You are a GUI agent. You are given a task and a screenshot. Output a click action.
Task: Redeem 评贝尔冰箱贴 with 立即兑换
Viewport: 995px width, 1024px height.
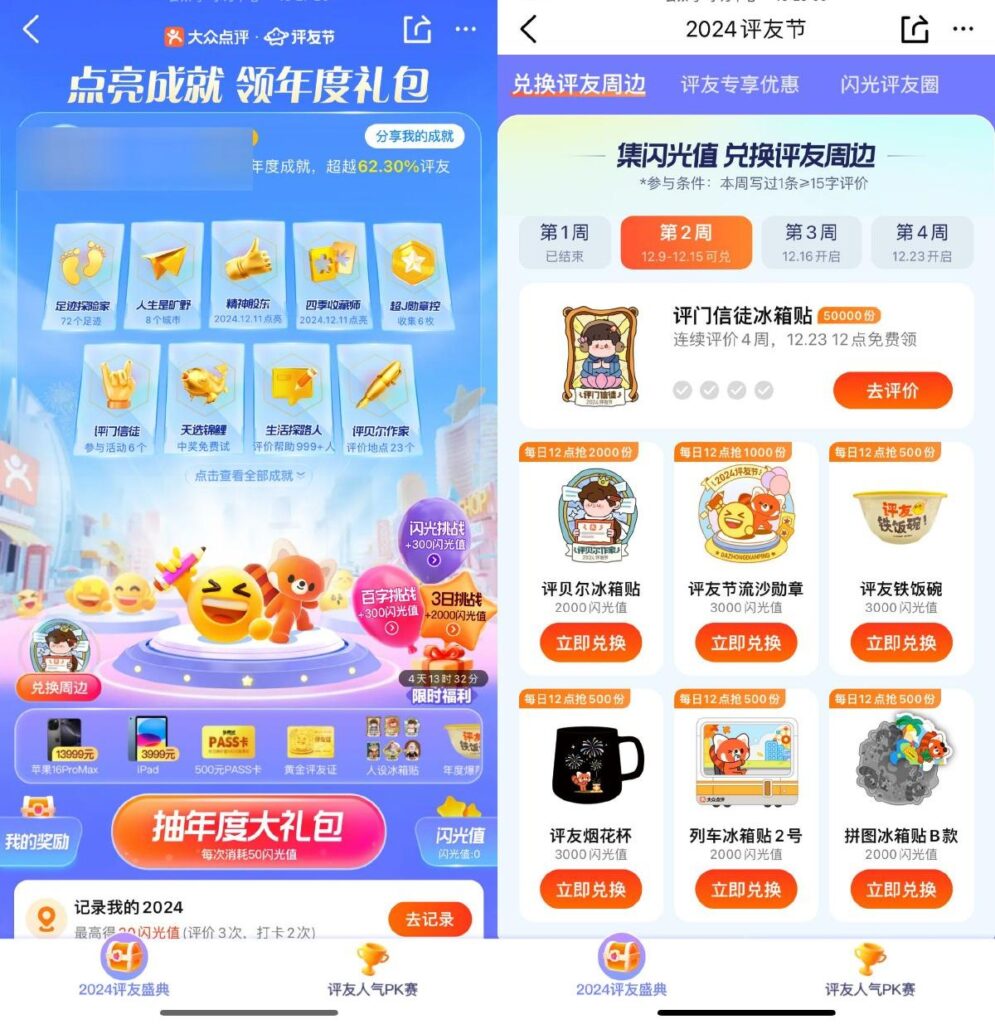[x=590, y=643]
